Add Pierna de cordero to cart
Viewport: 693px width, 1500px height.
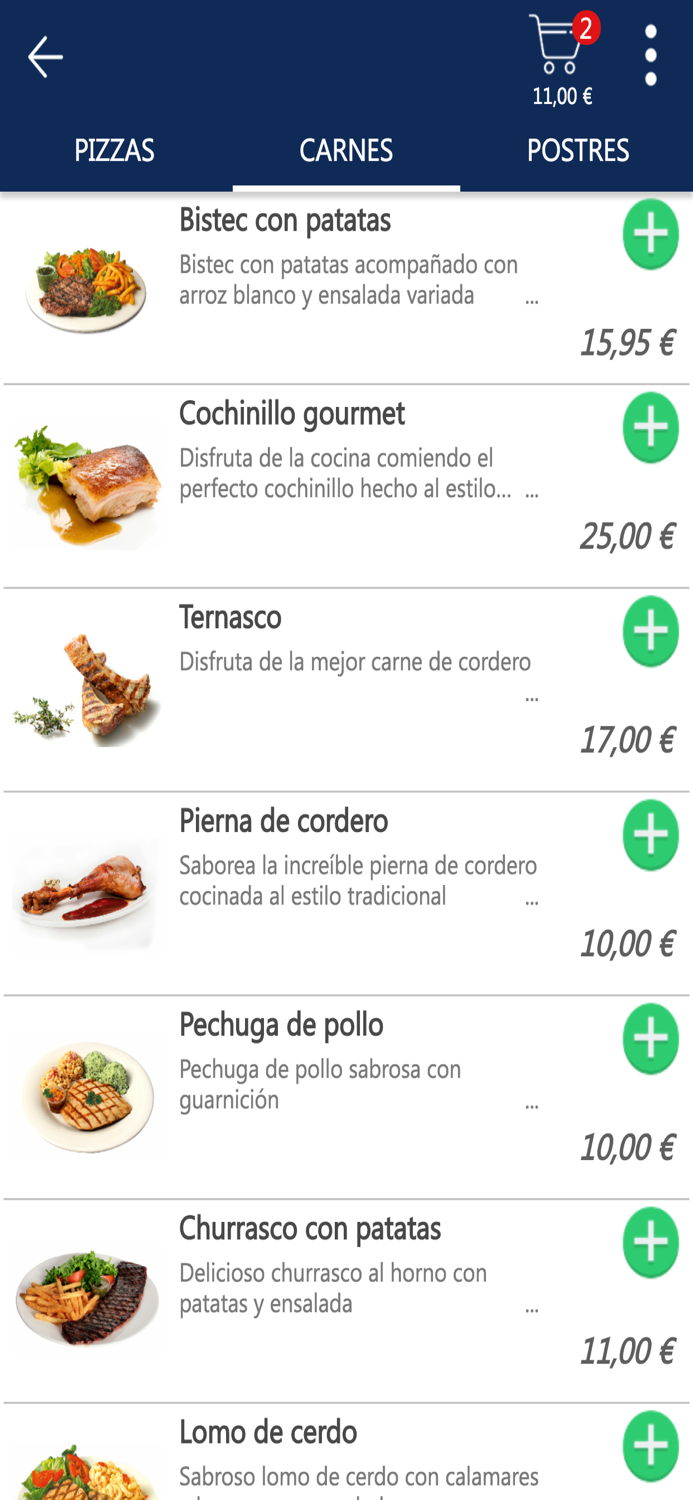[x=651, y=835]
